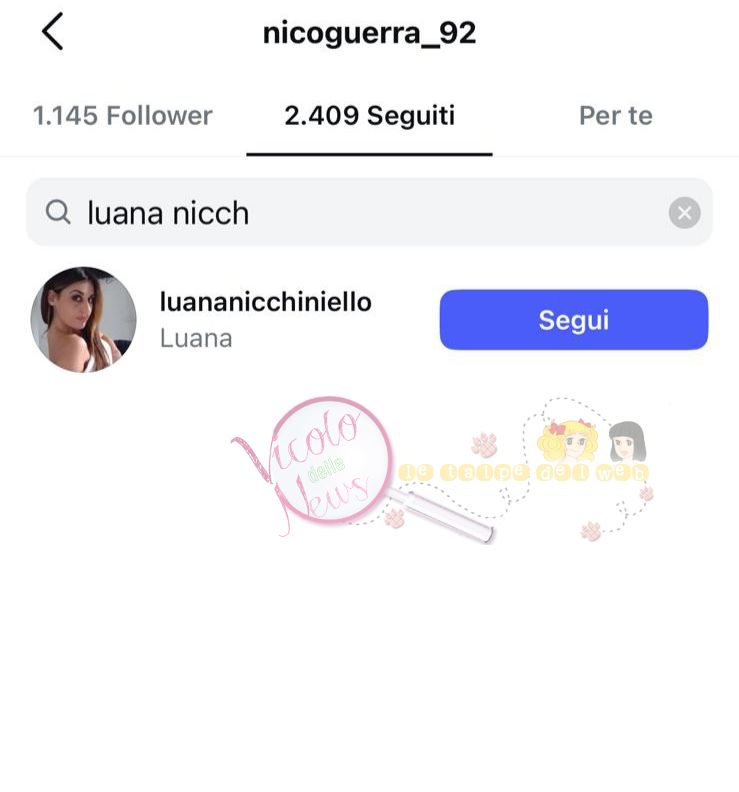Go back with the top-left arrow

point(53,32)
